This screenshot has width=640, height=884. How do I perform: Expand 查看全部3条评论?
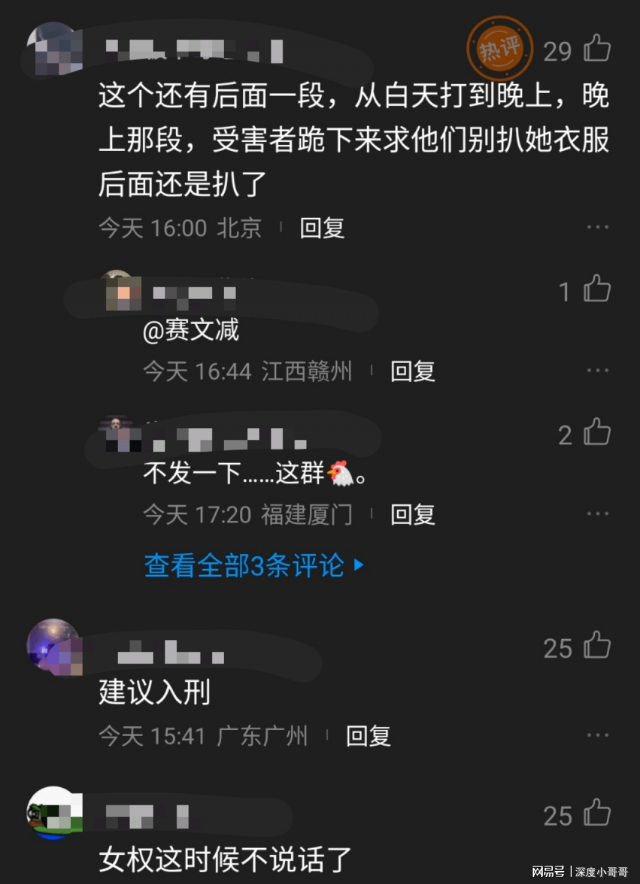coord(254,565)
